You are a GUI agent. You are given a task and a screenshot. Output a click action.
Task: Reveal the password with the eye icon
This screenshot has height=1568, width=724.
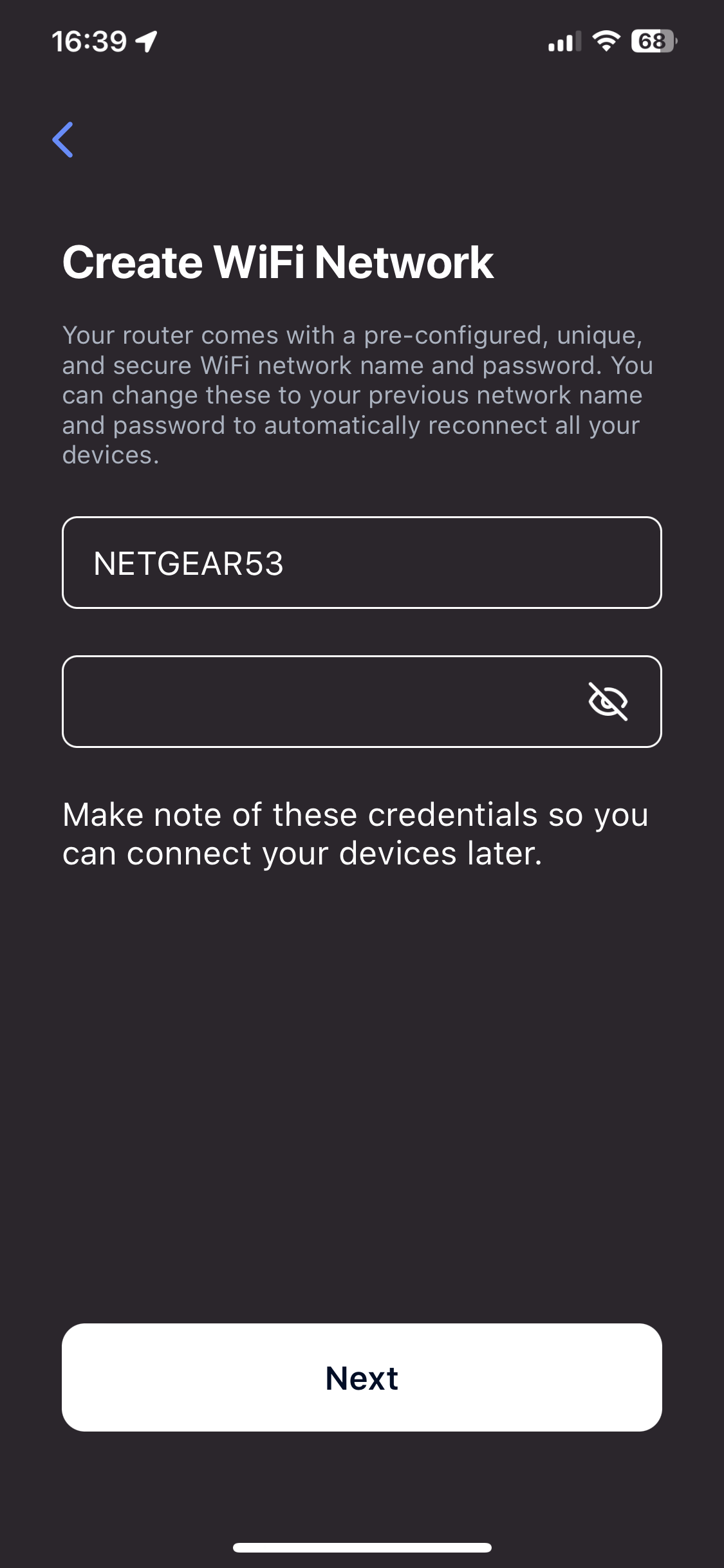[x=608, y=702]
